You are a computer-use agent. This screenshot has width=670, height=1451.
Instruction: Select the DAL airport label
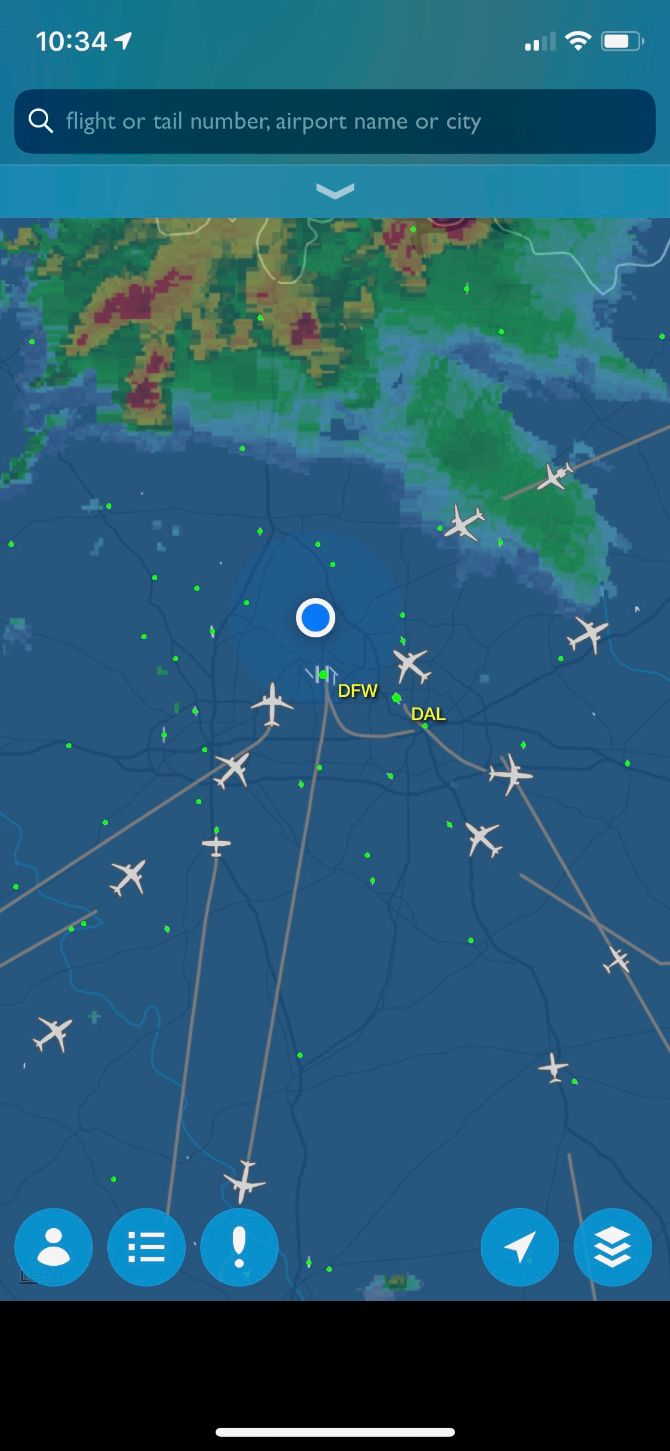[428, 714]
